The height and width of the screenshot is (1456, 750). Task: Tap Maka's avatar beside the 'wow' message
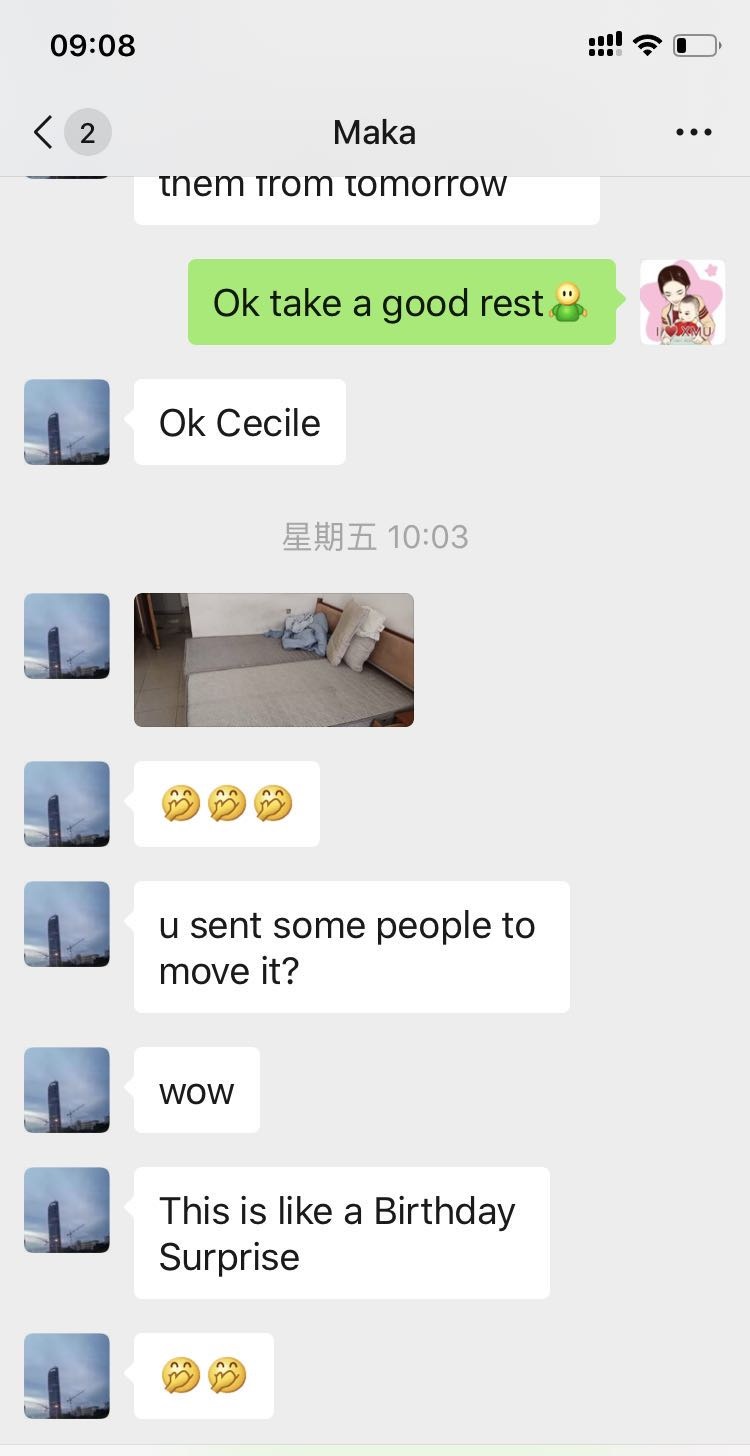67,1090
